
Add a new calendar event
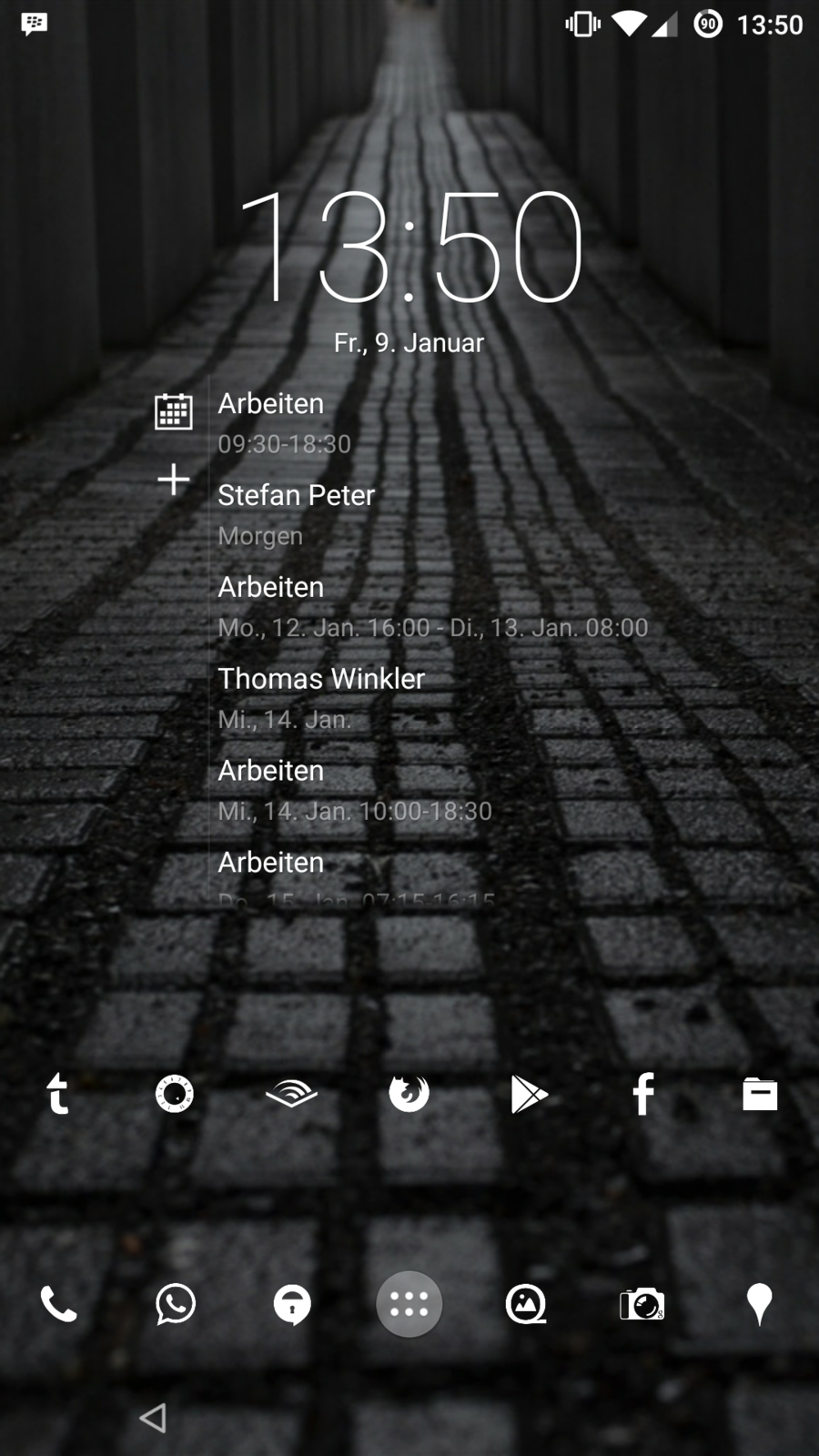pos(173,480)
